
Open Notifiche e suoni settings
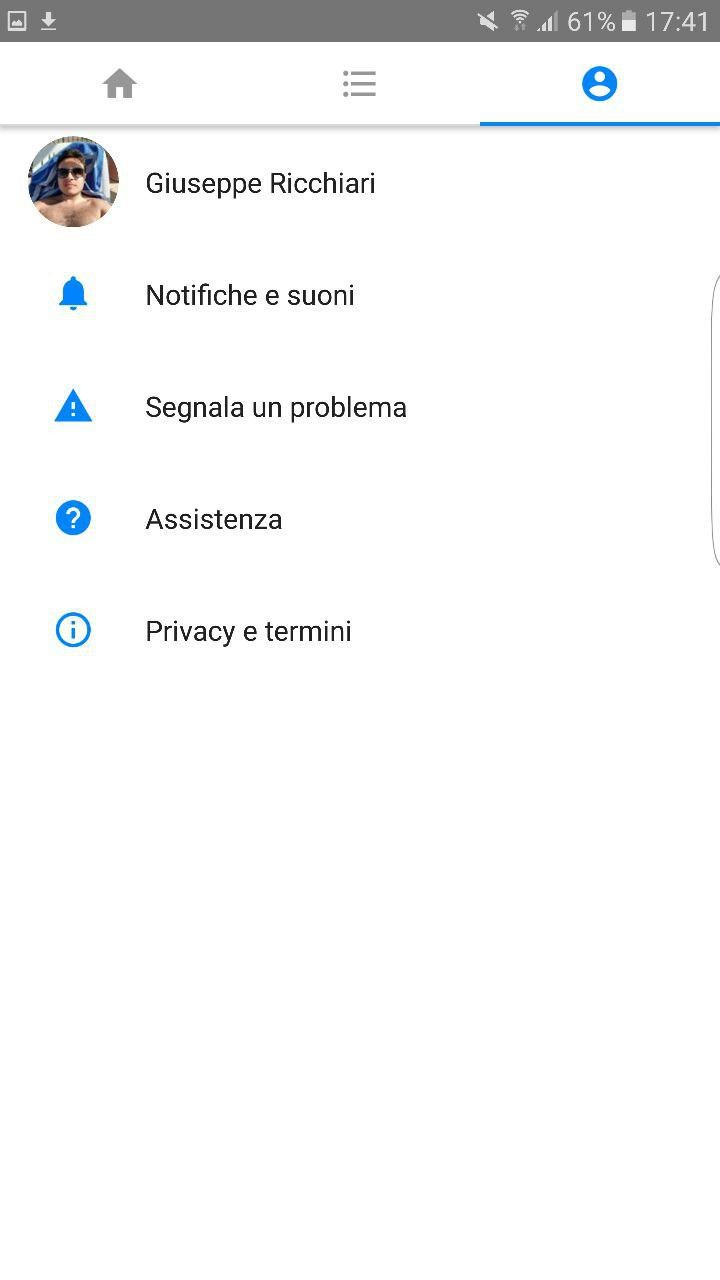360,295
